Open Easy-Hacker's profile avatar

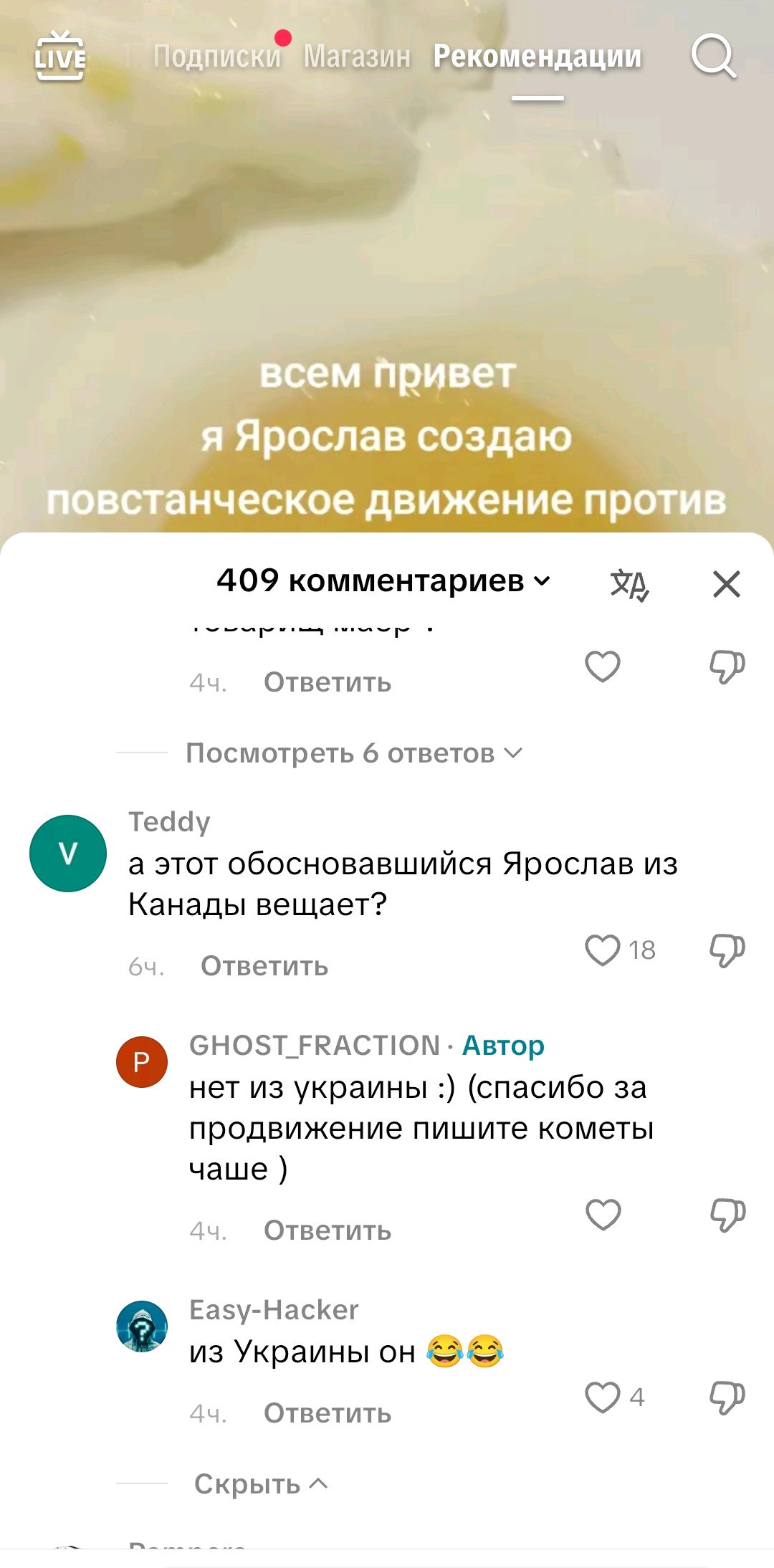pos(142,1326)
